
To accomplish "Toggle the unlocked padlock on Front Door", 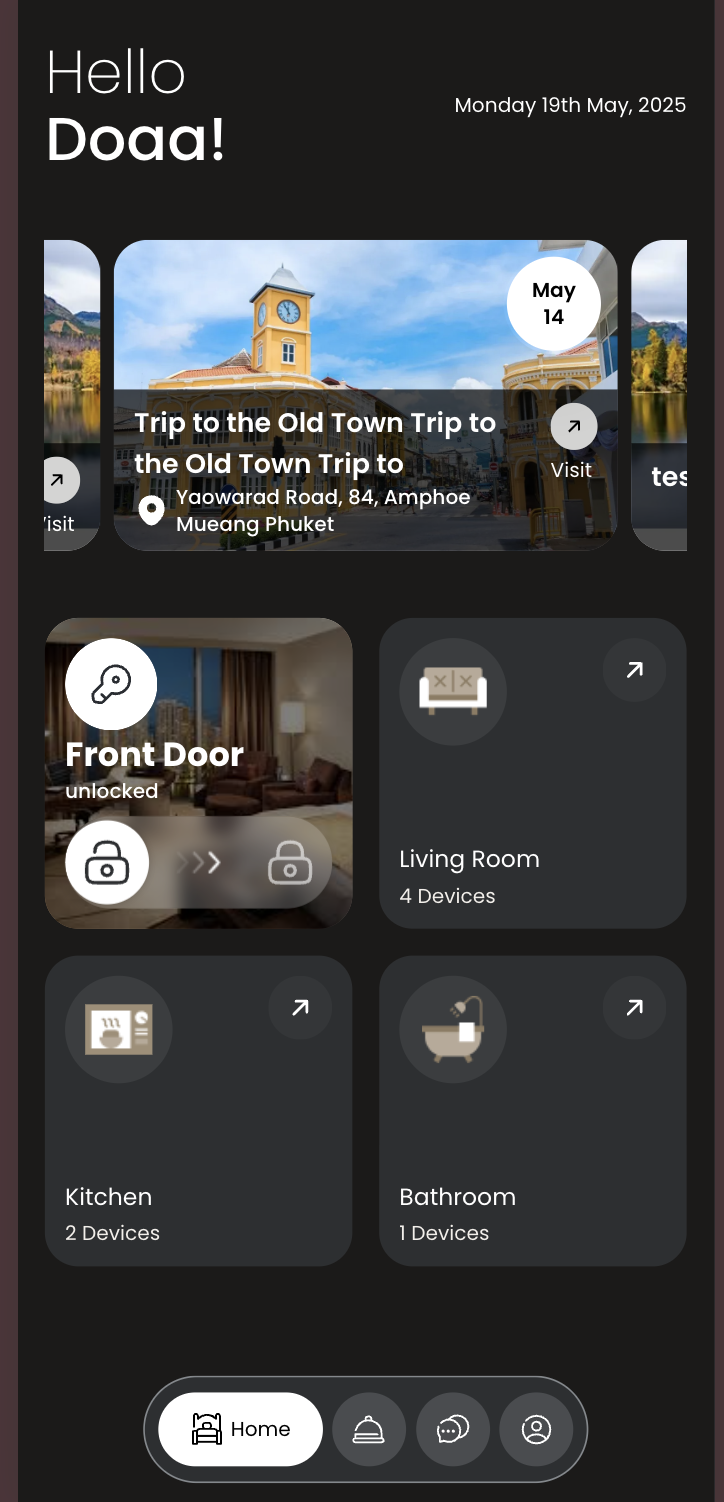I will 107,862.
